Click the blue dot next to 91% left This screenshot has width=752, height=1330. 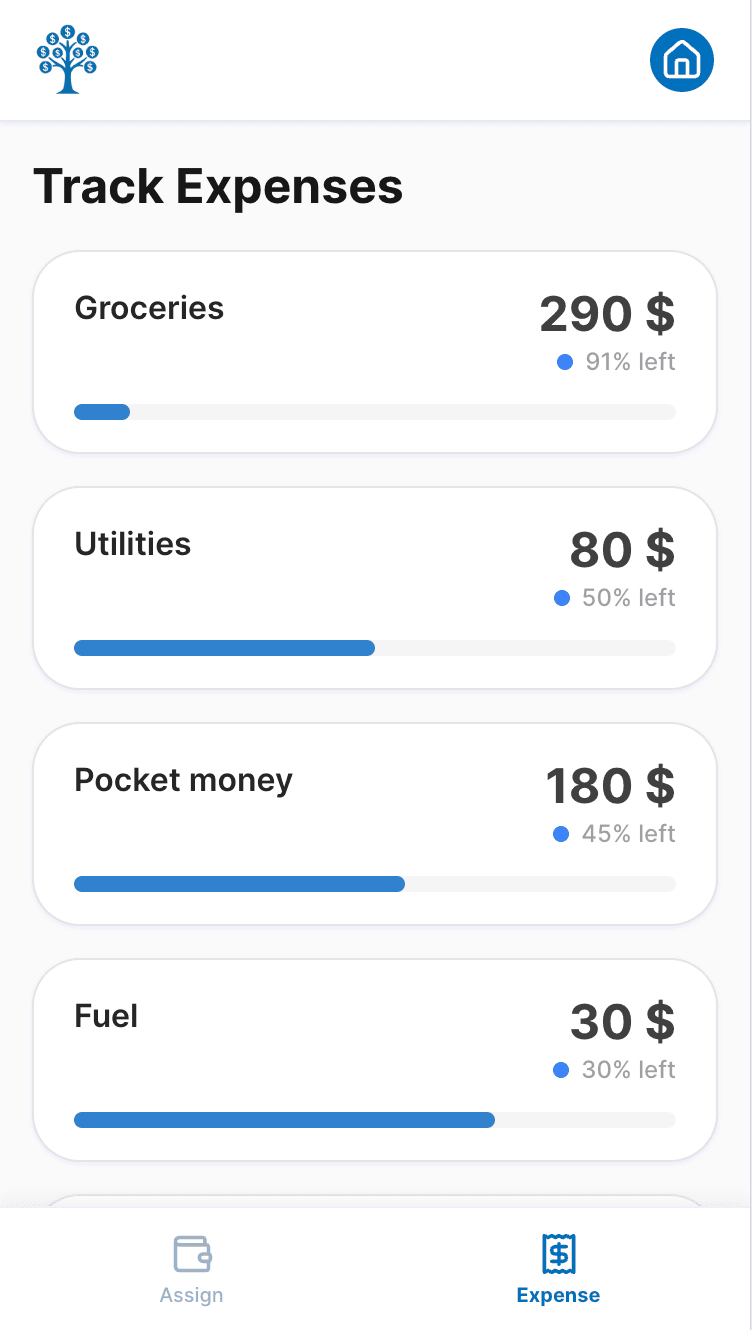coord(567,362)
